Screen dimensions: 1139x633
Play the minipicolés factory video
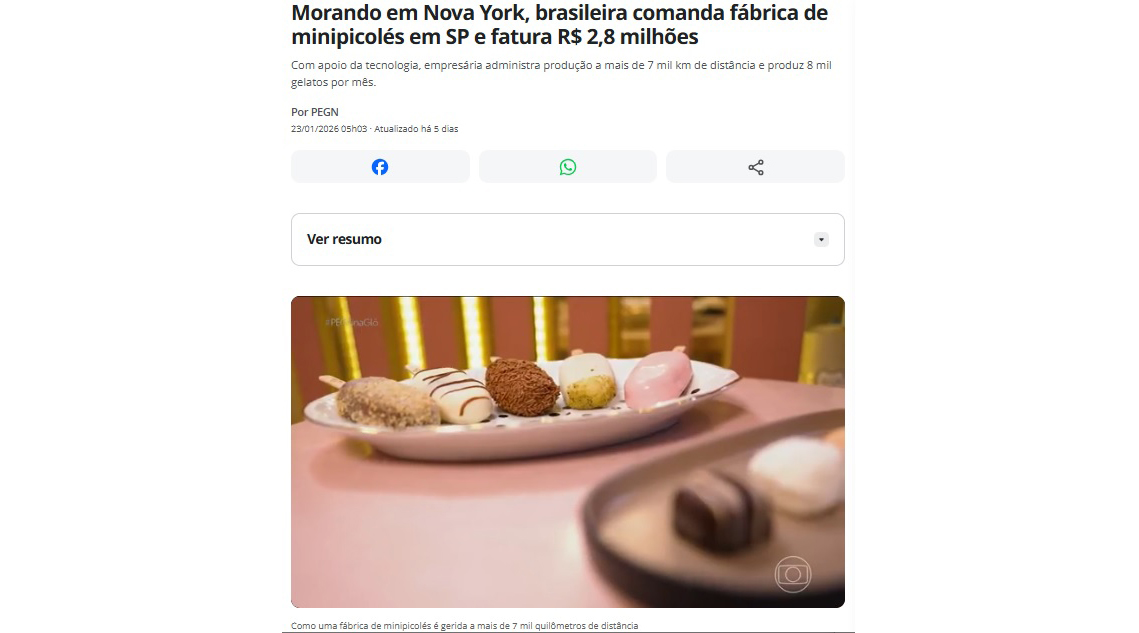[x=567, y=451]
